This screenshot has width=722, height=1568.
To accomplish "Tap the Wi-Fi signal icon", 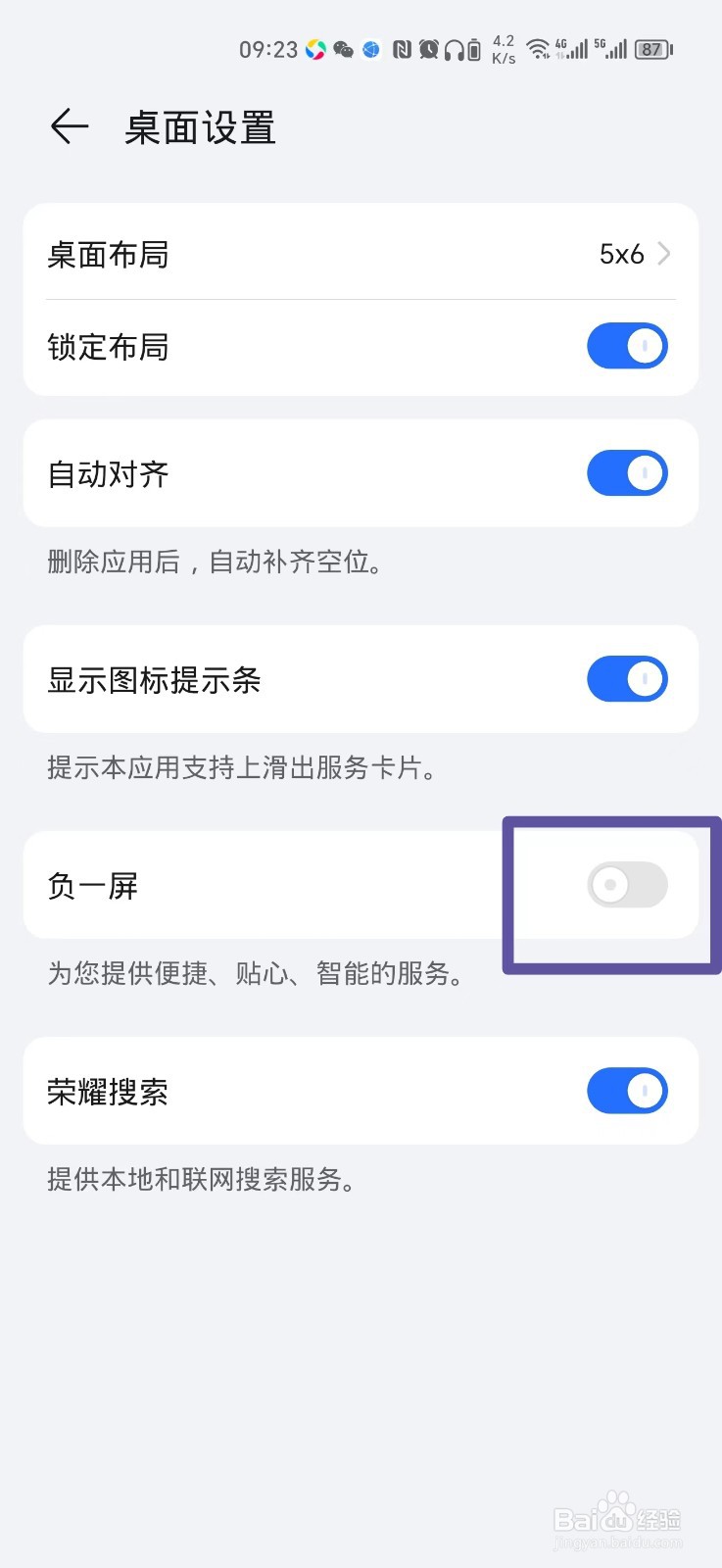I will click(539, 49).
